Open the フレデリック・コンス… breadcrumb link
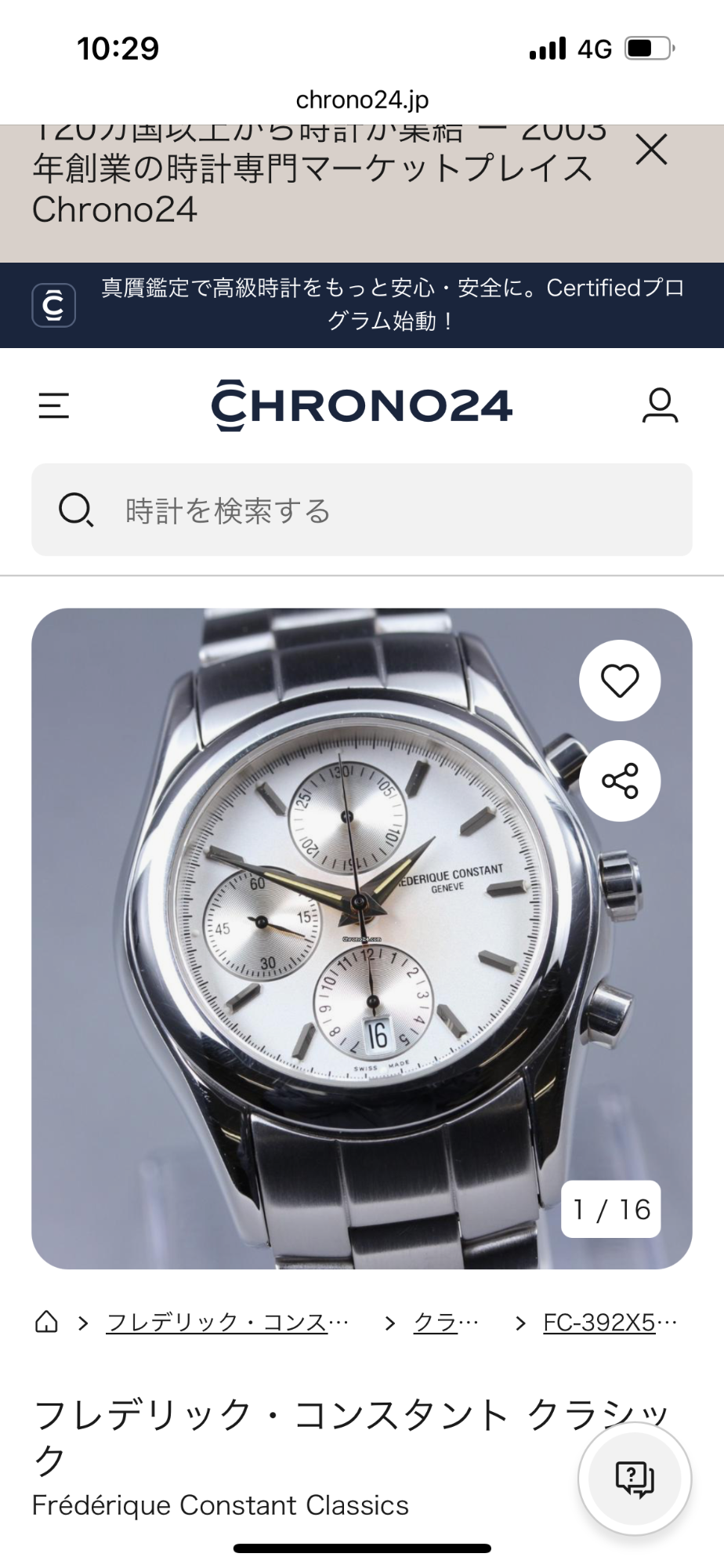The image size is (724, 1568). [x=227, y=1323]
